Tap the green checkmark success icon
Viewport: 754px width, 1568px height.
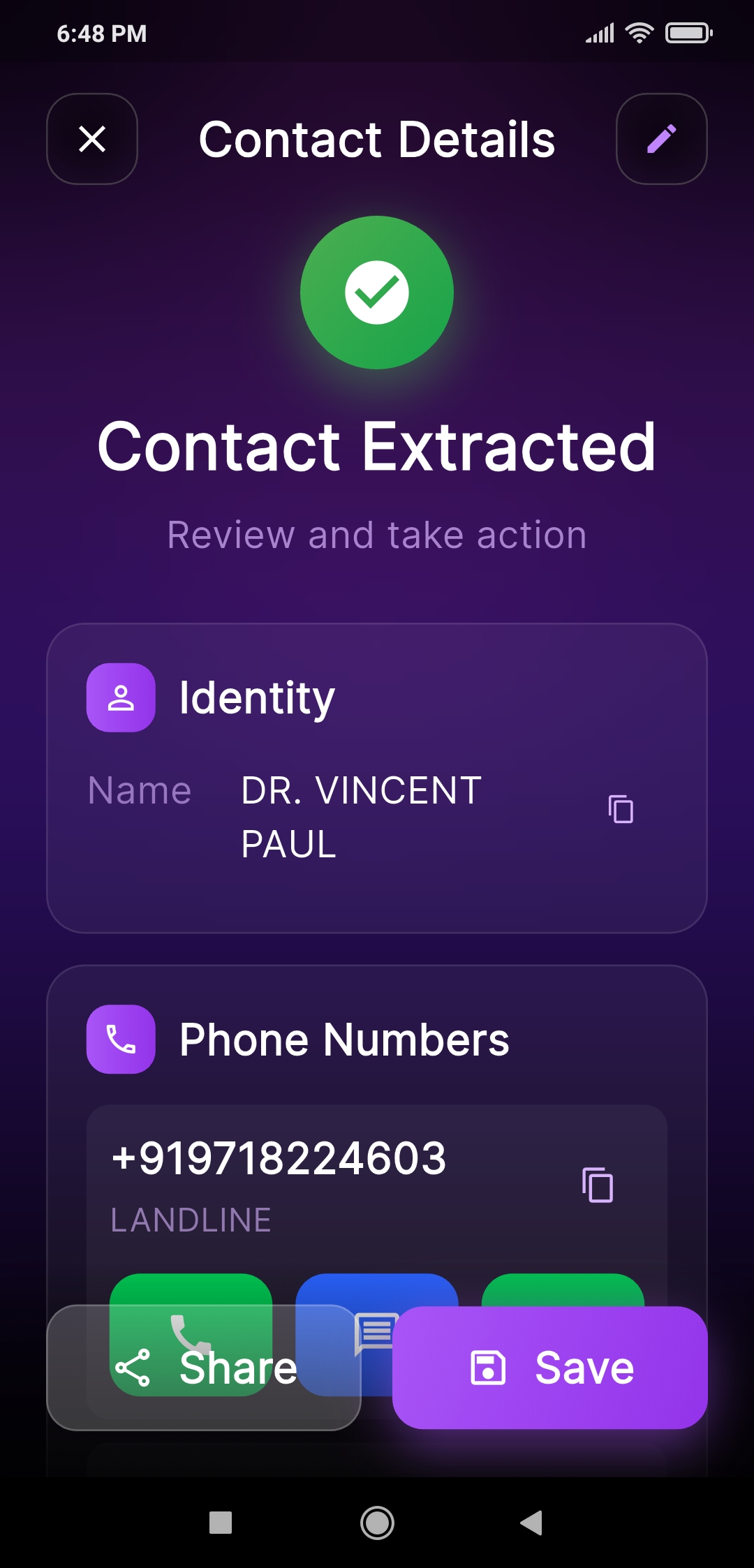click(376, 293)
